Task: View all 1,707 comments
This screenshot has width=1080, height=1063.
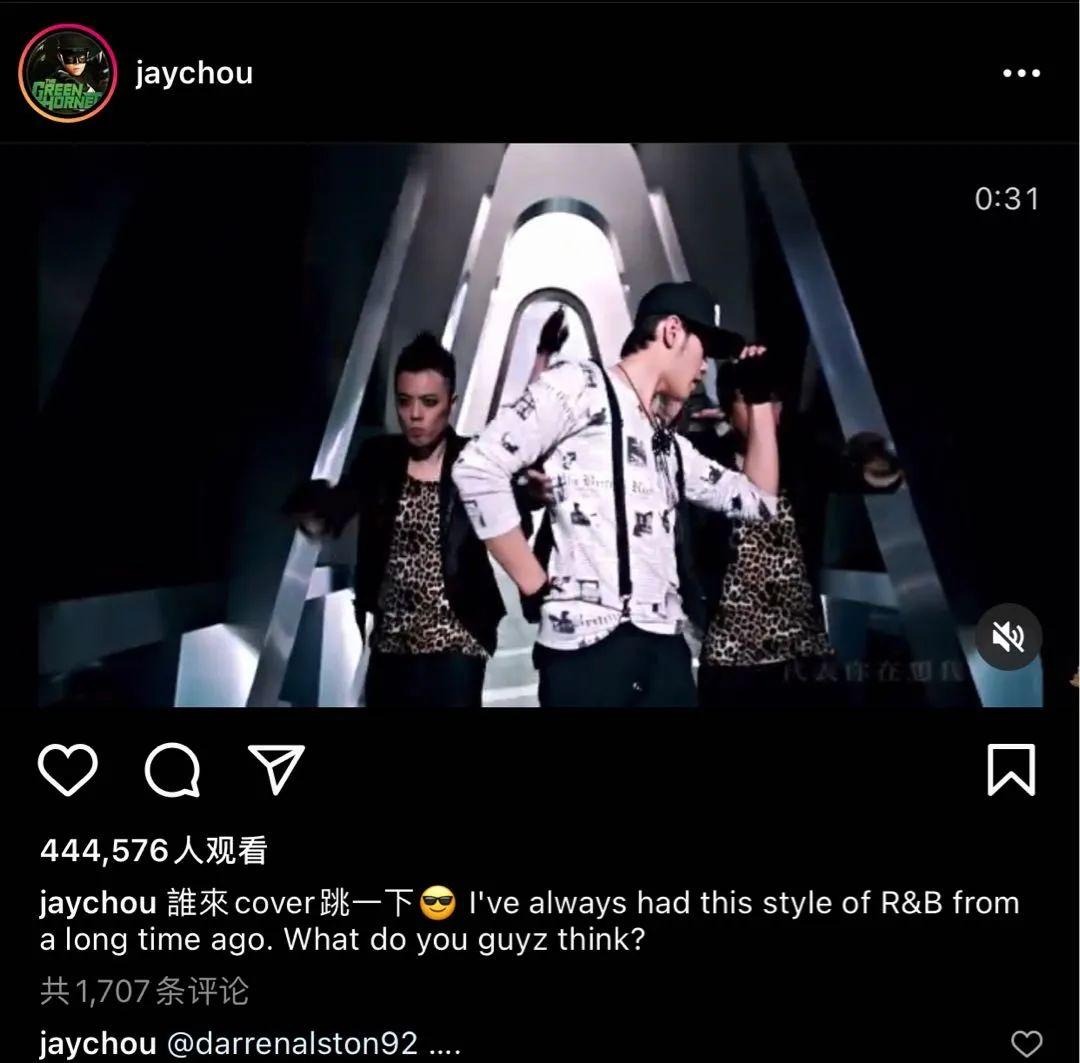Action: 144,991
